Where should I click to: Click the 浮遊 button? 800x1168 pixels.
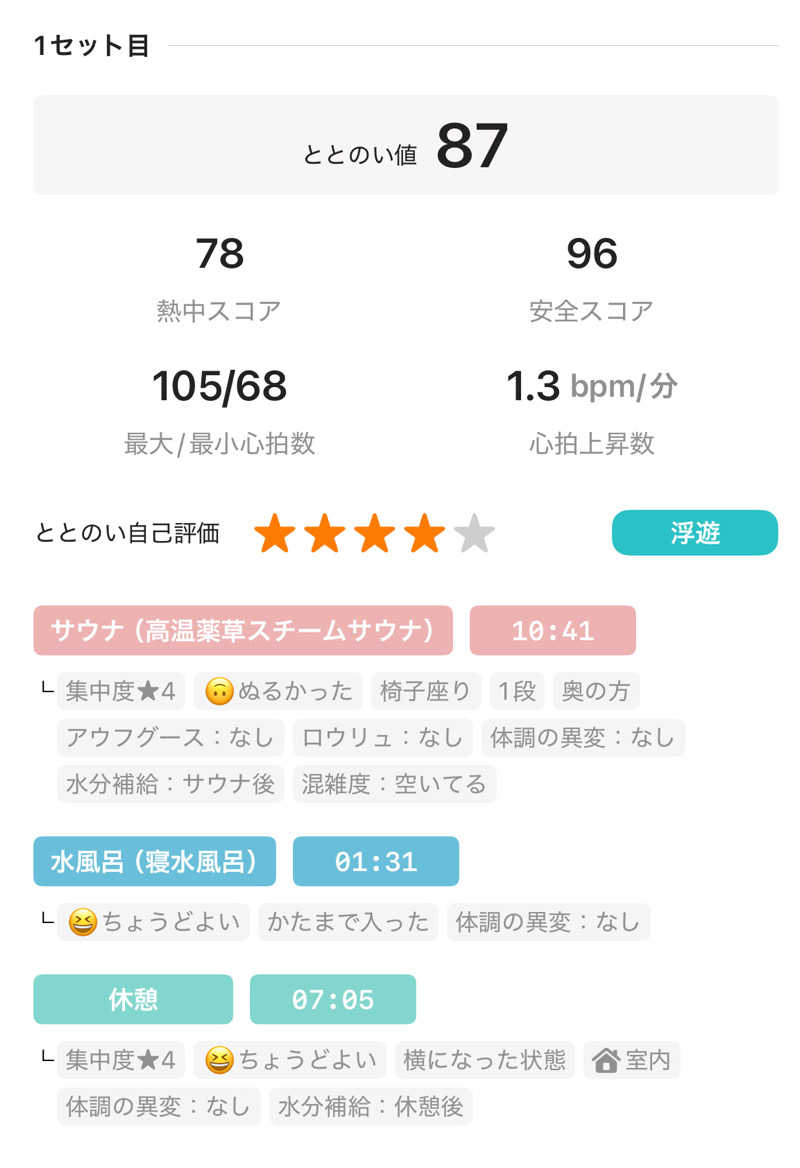point(694,533)
